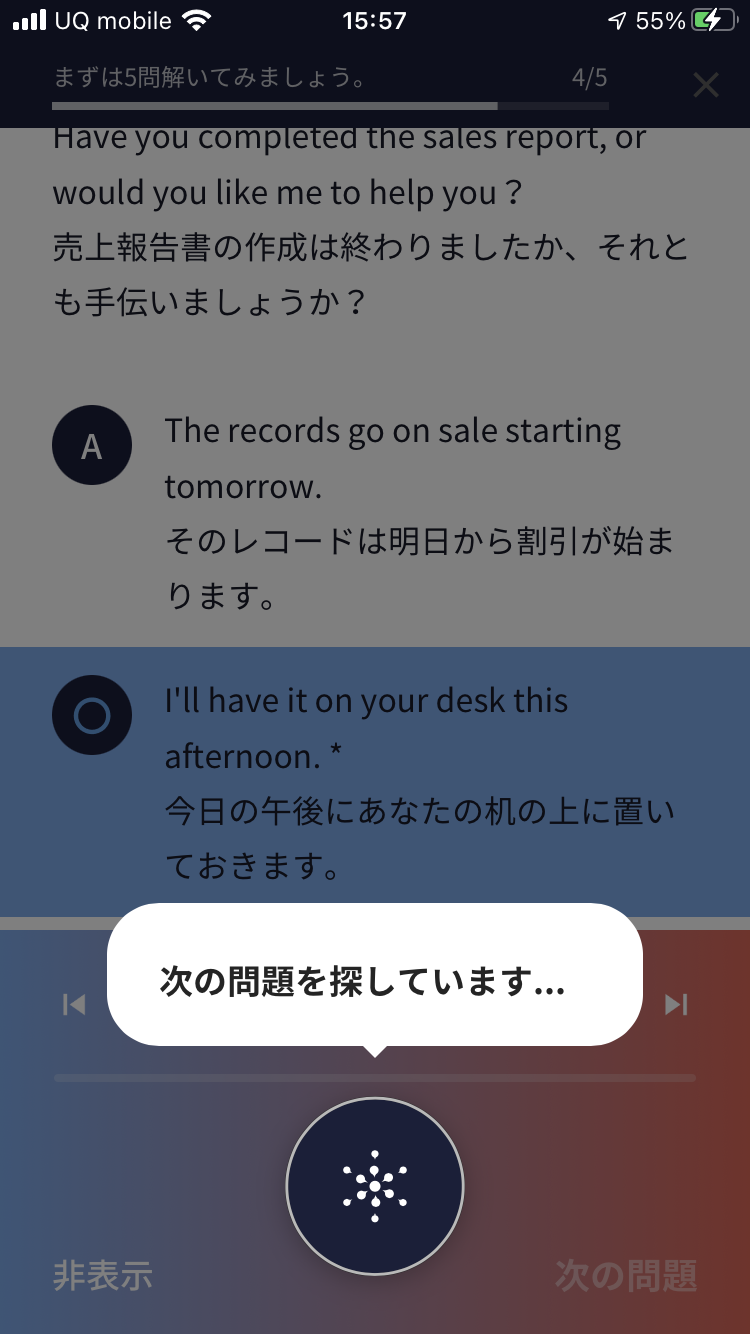Screen dimensions: 750x1334
Task: Tap the round center loading button
Action: coord(375,1186)
